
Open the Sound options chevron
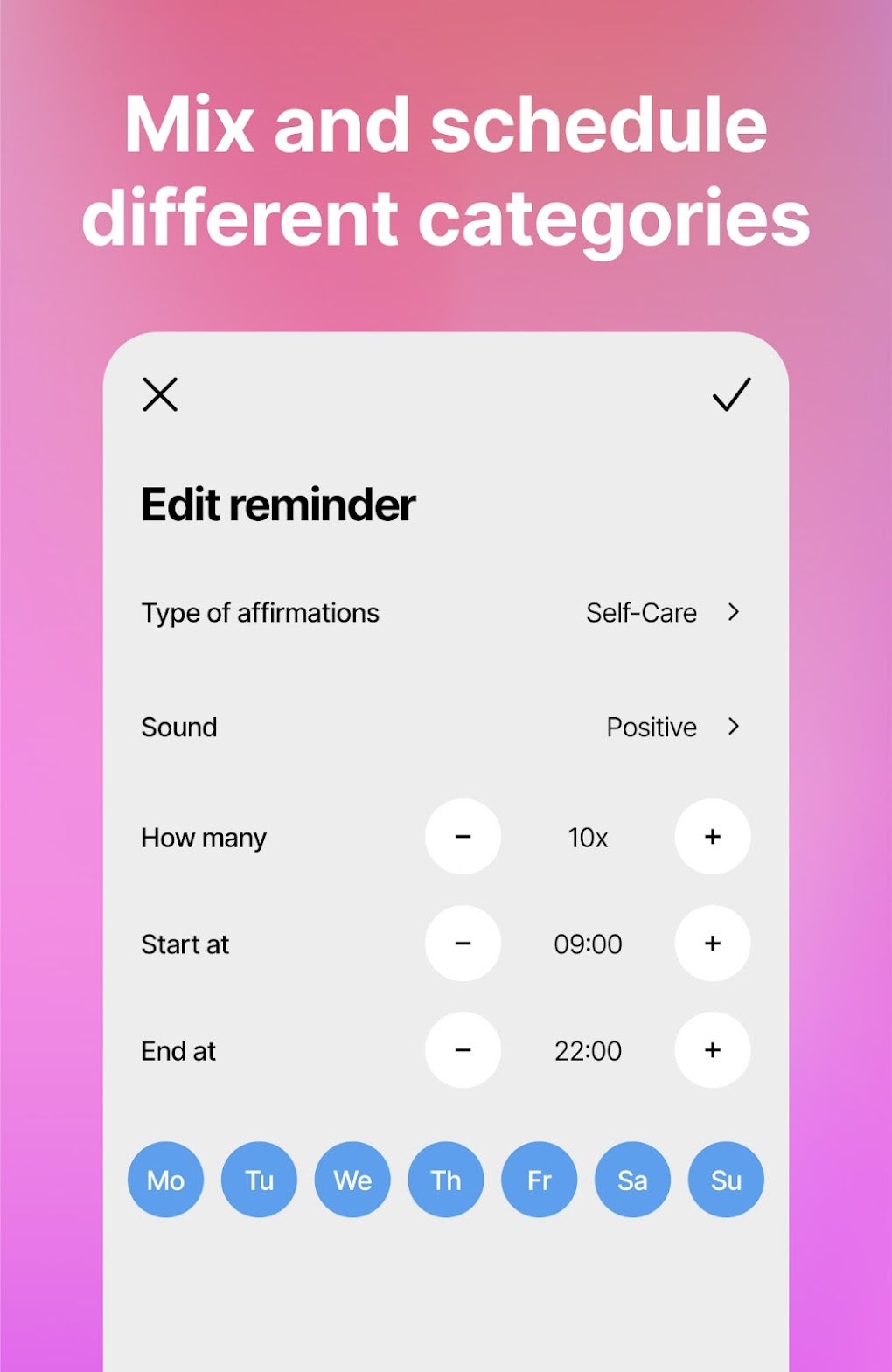(735, 727)
